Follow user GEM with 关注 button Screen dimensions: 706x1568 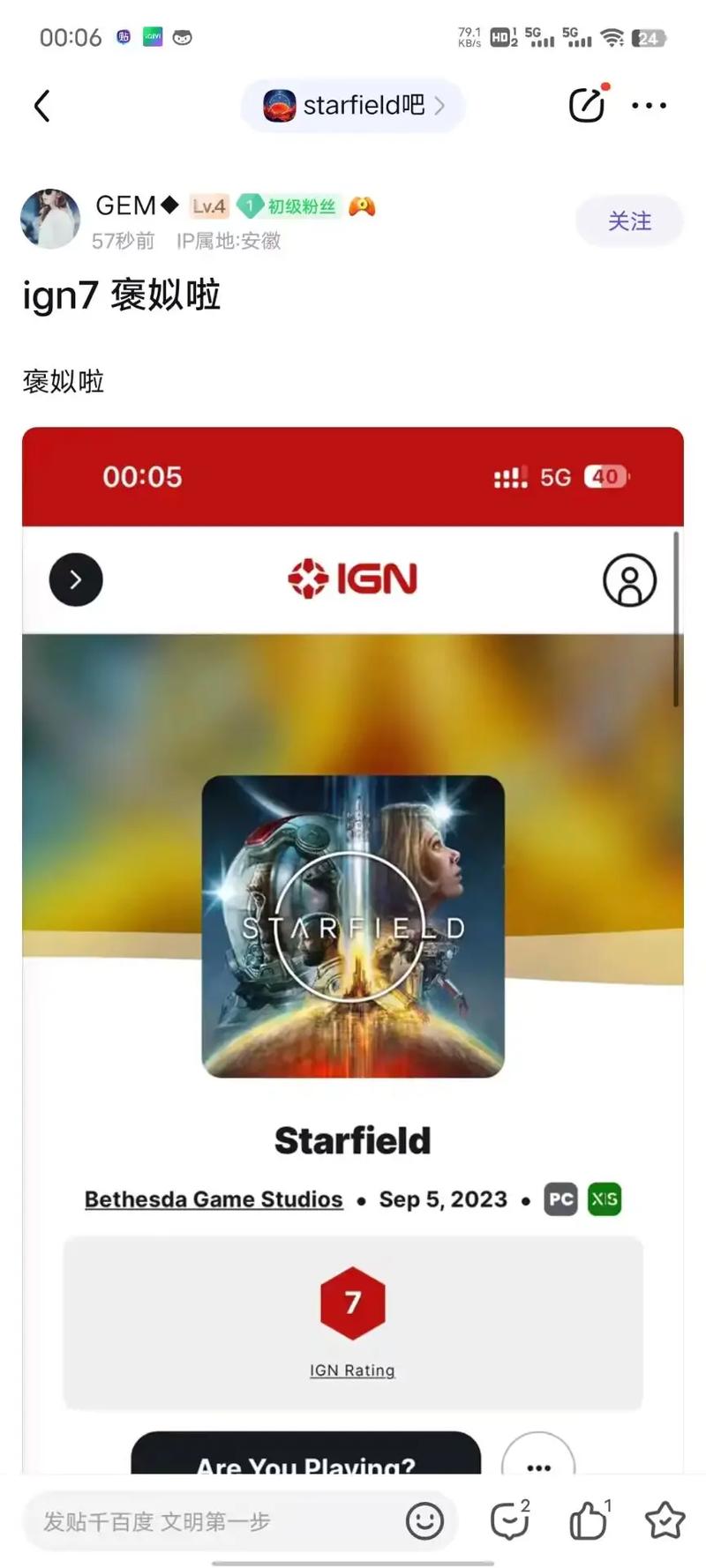coord(629,220)
